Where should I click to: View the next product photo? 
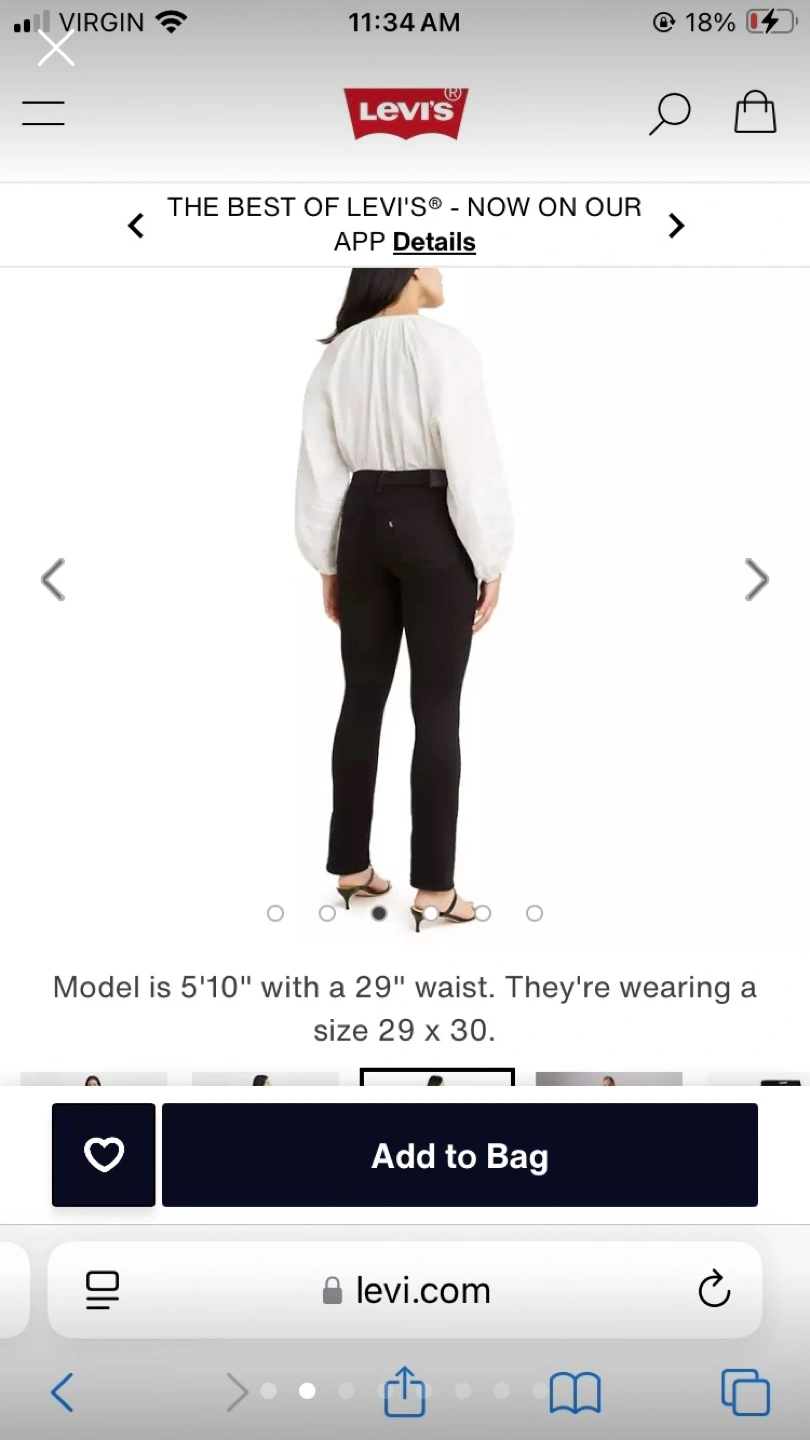click(x=757, y=579)
